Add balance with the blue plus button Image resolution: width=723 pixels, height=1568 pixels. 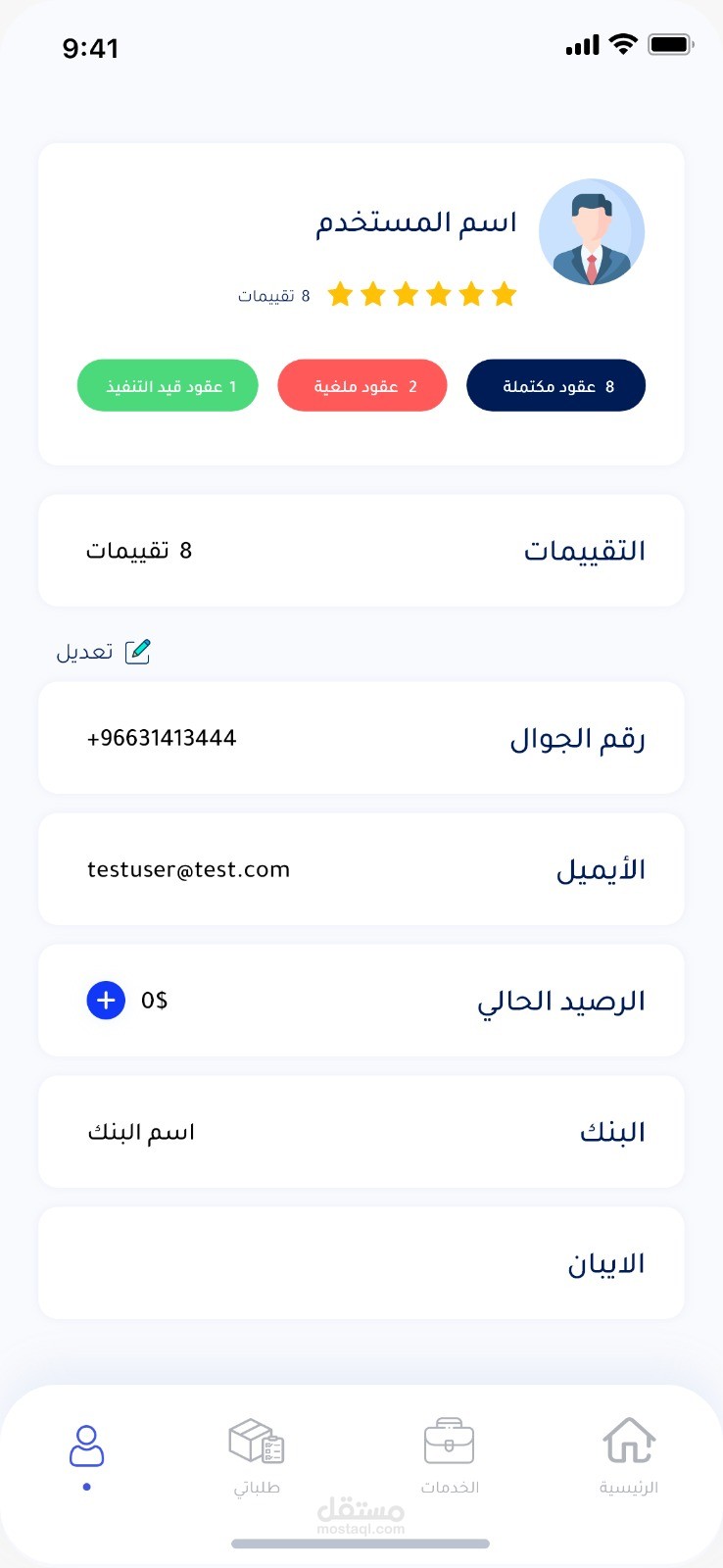[106, 1001]
